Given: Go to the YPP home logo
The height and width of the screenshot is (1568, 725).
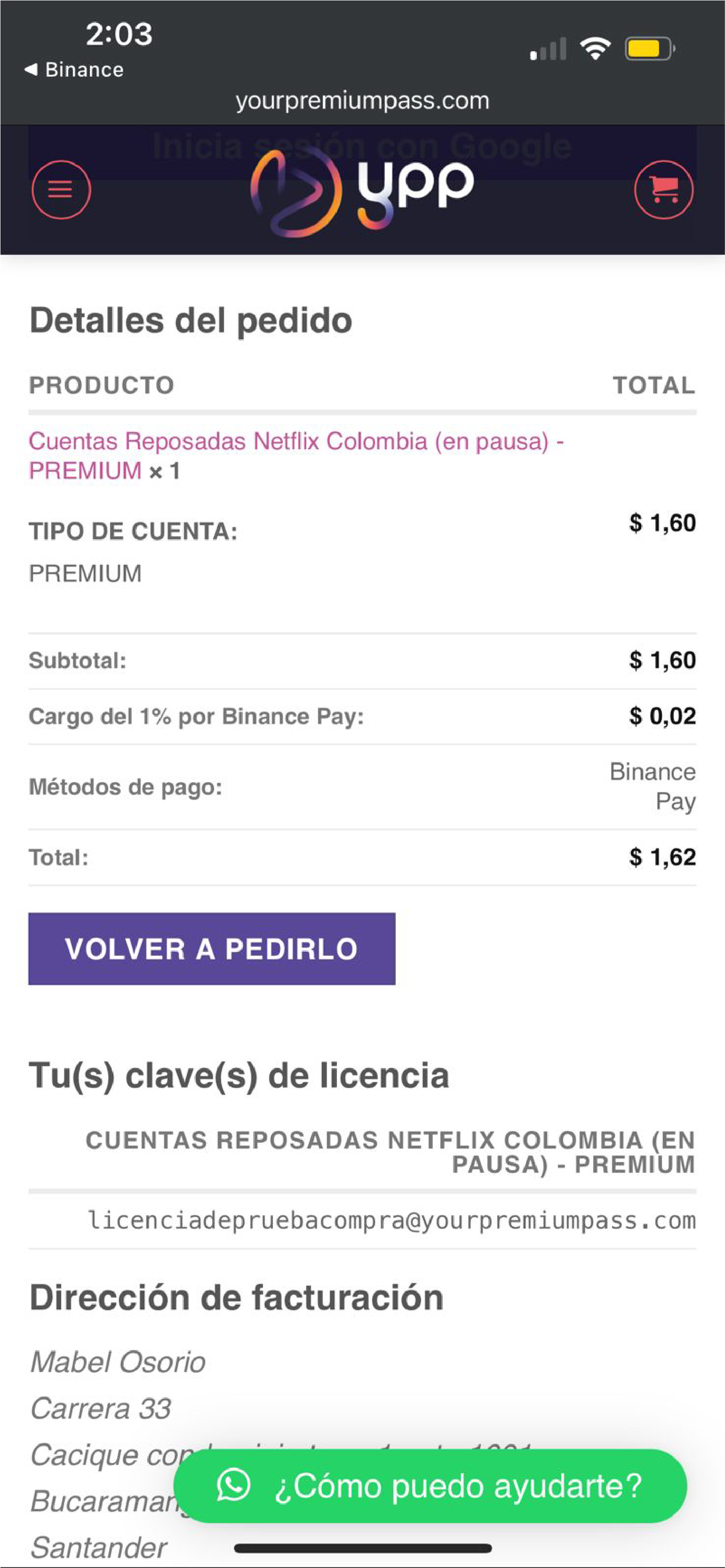Looking at the screenshot, I should pos(362,190).
